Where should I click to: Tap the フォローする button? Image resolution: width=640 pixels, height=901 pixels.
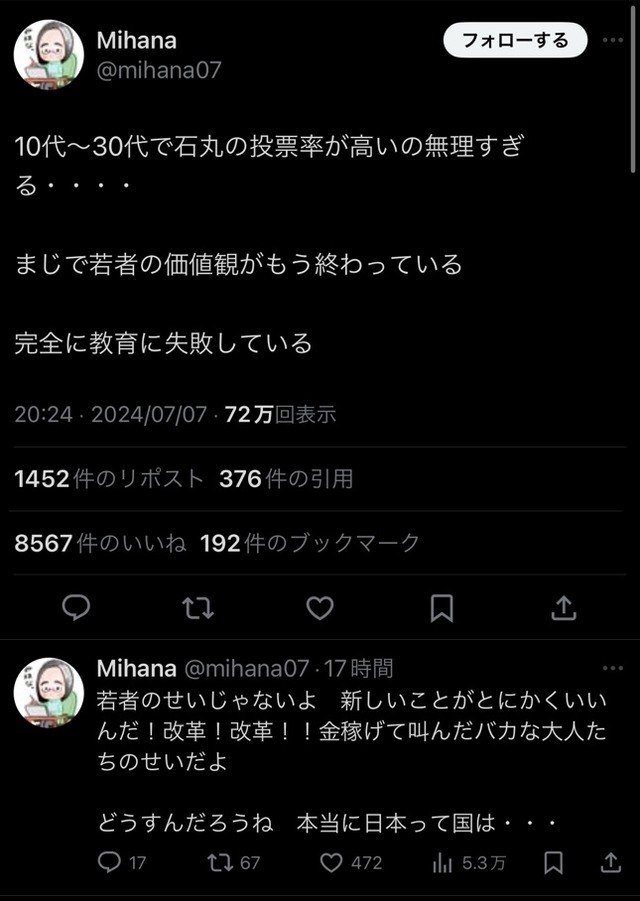tap(514, 40)
